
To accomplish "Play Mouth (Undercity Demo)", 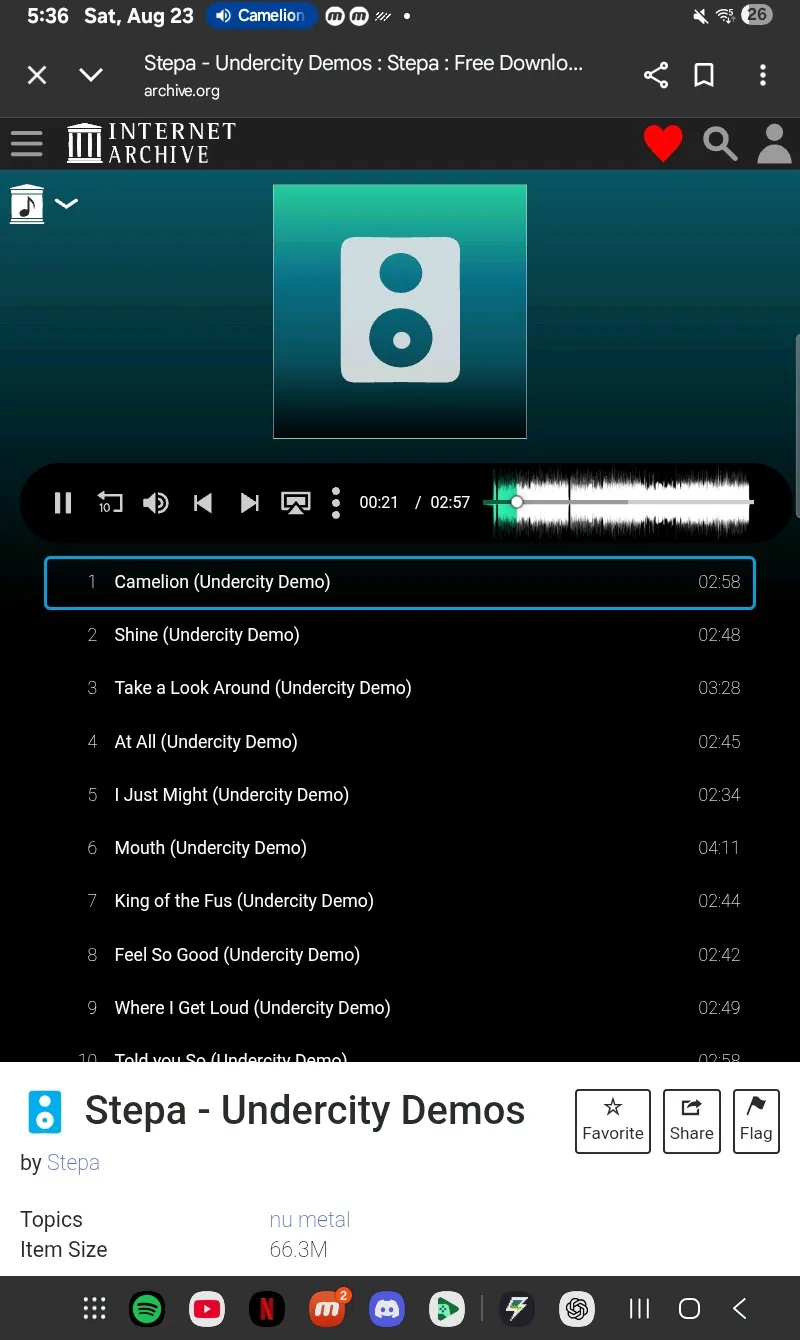I will click(400, 848).
